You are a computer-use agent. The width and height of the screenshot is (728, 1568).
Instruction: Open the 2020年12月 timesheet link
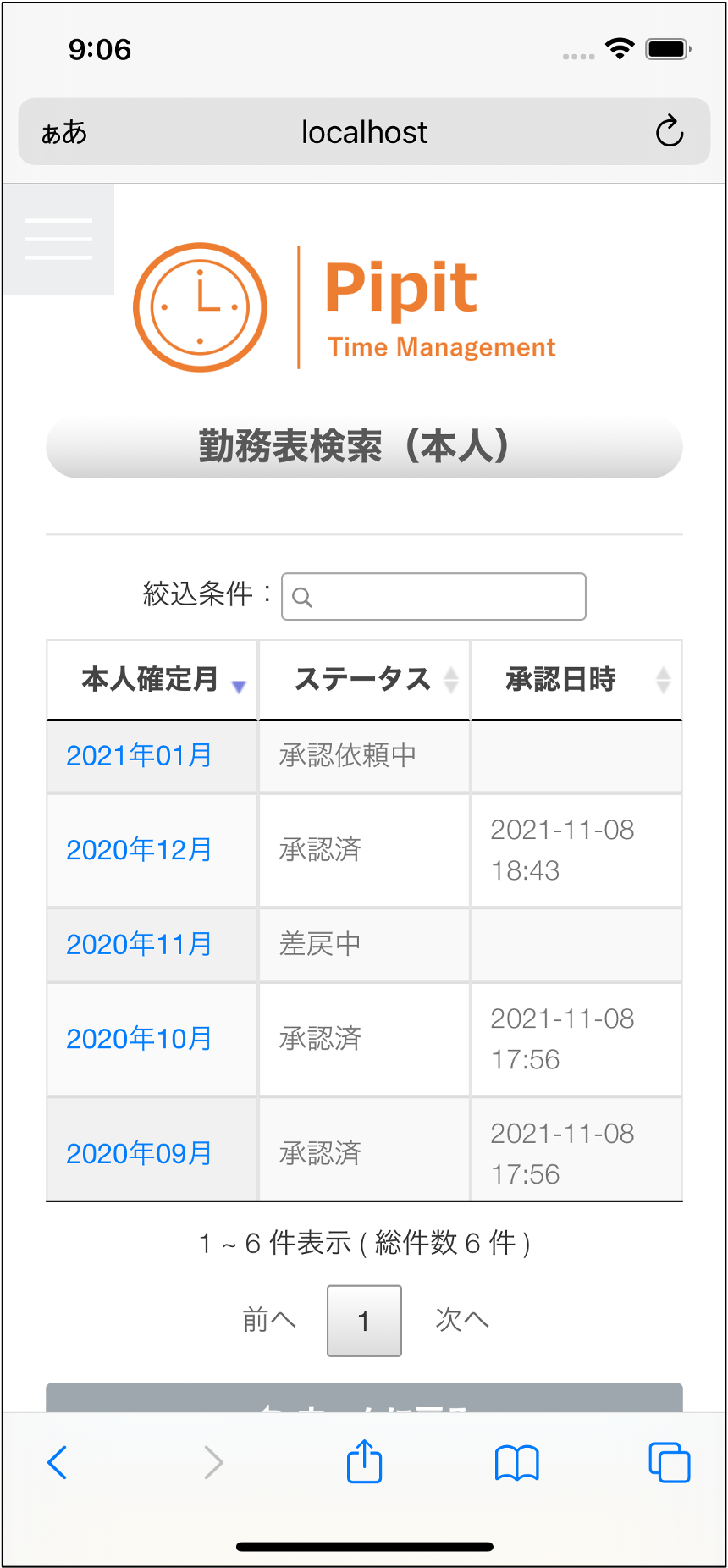tap(139, 850)
